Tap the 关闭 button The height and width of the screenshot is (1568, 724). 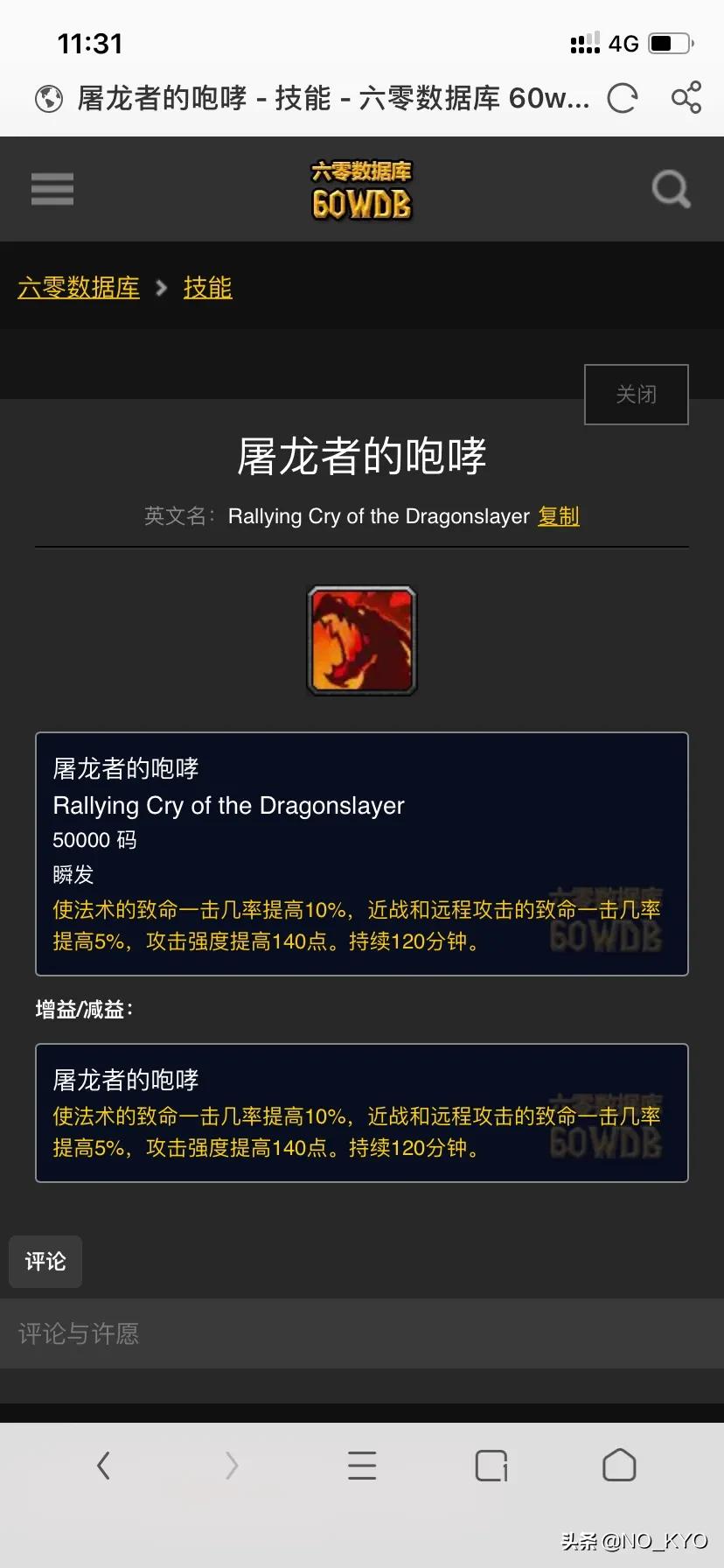pos(636,395)
